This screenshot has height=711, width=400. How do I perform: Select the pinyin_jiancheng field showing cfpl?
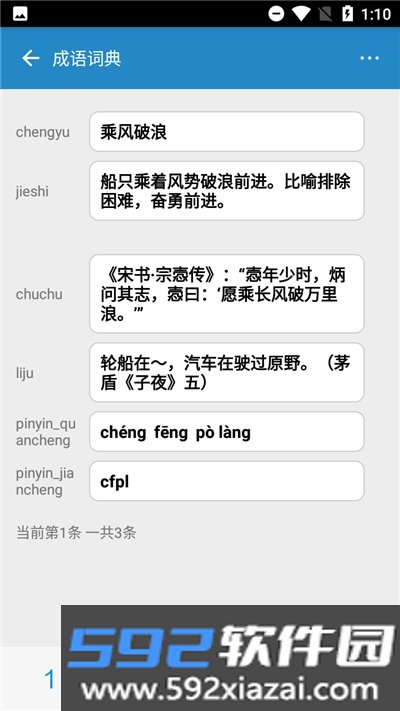click(227, 481)
